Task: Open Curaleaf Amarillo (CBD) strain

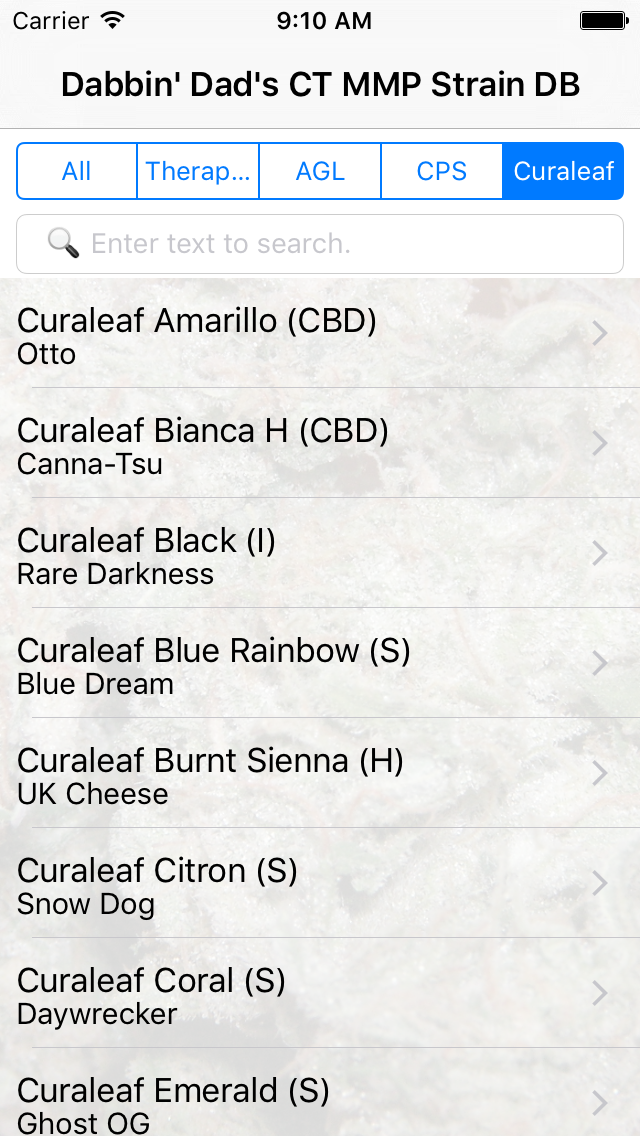Action: pos(320,333)
